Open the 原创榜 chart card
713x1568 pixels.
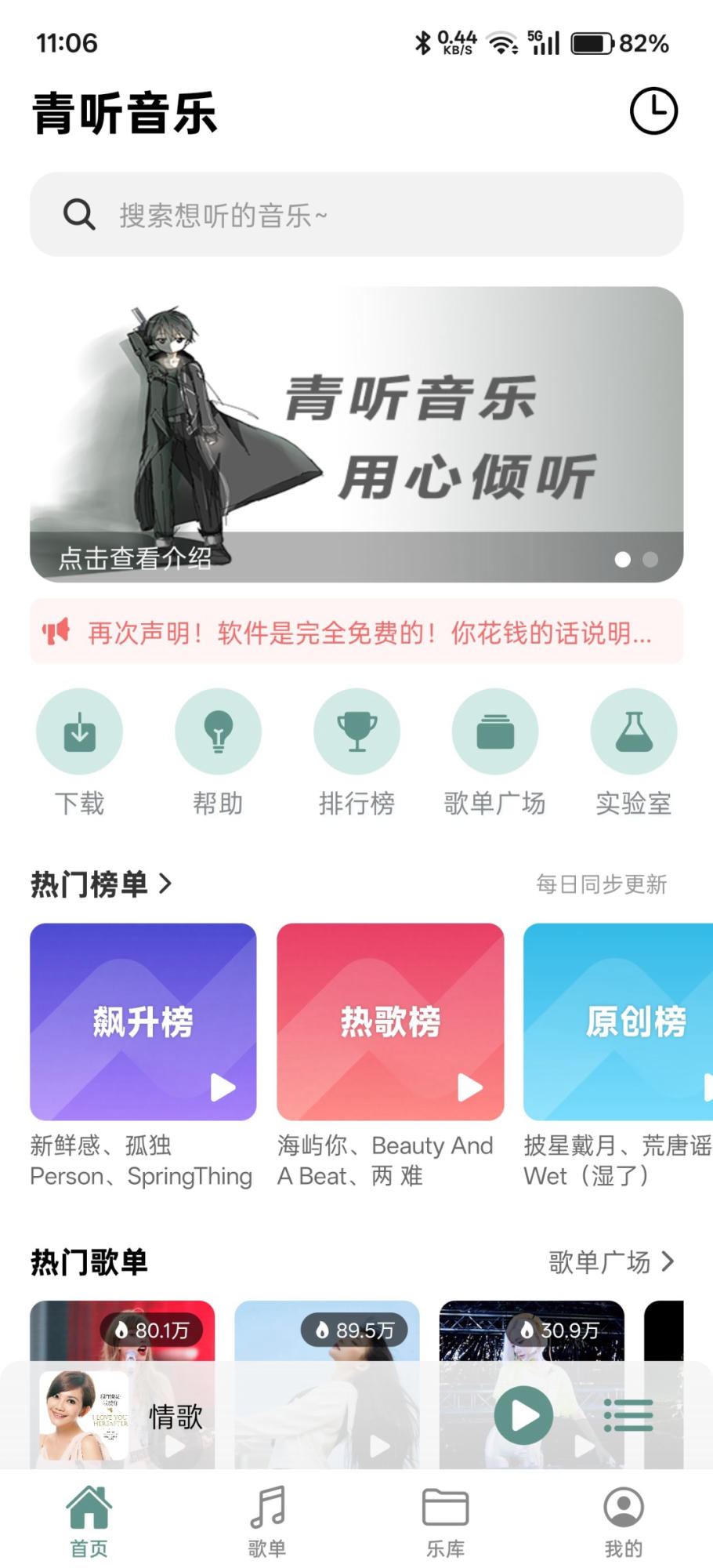point(619,1021)
